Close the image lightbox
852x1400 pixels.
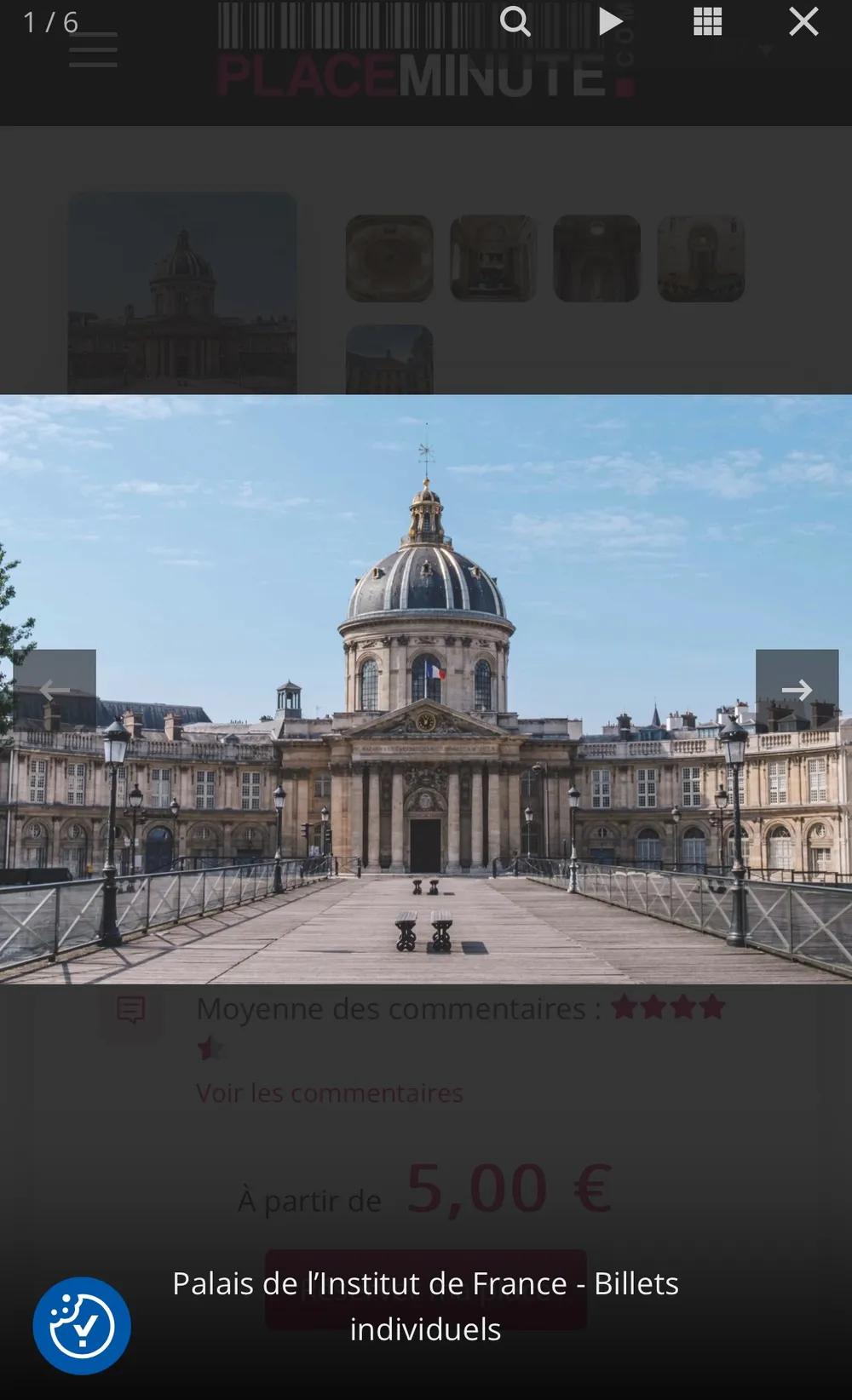coord(803,21)
